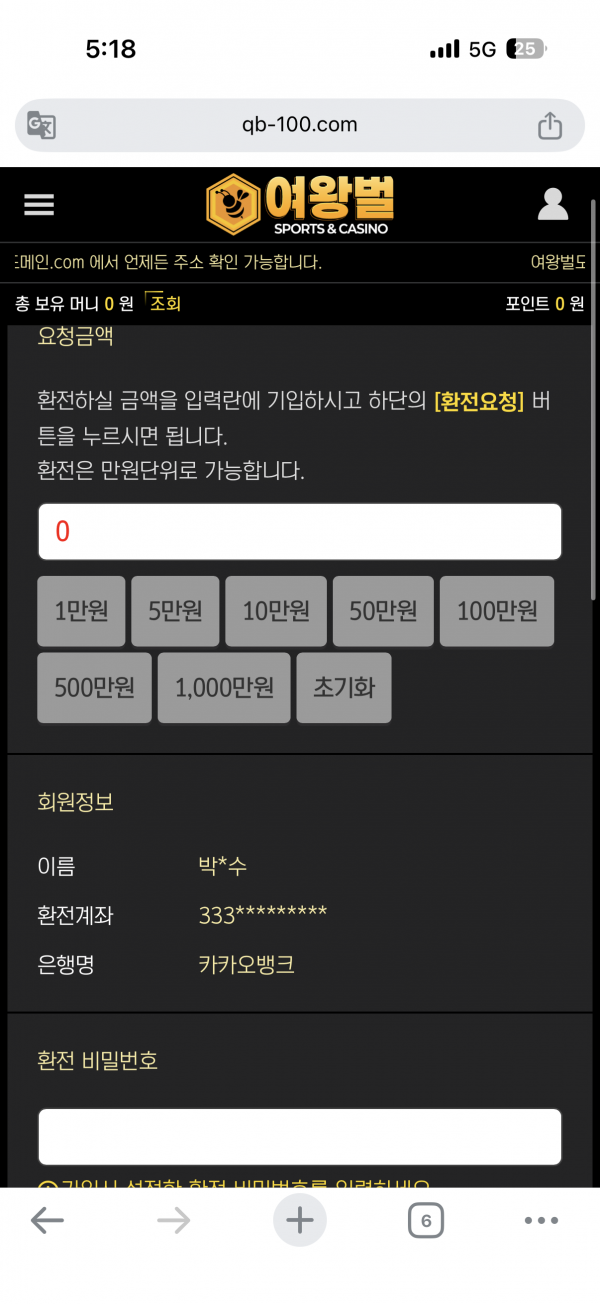Open the user profile icon

tap(552, 204)
